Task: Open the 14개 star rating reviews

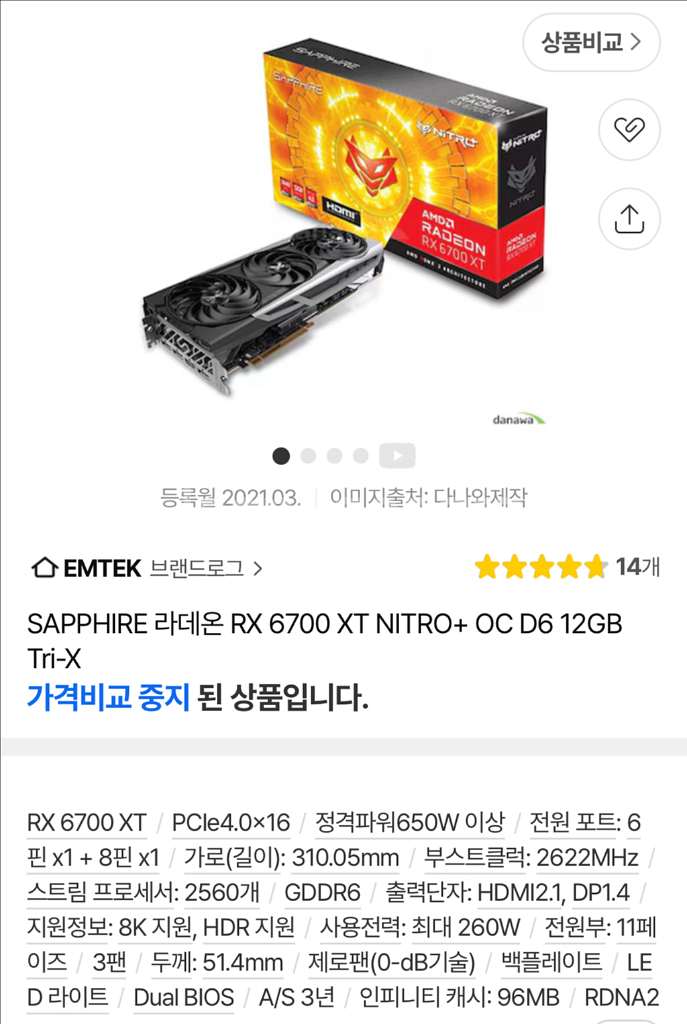Action: click(x=567, y=567)
